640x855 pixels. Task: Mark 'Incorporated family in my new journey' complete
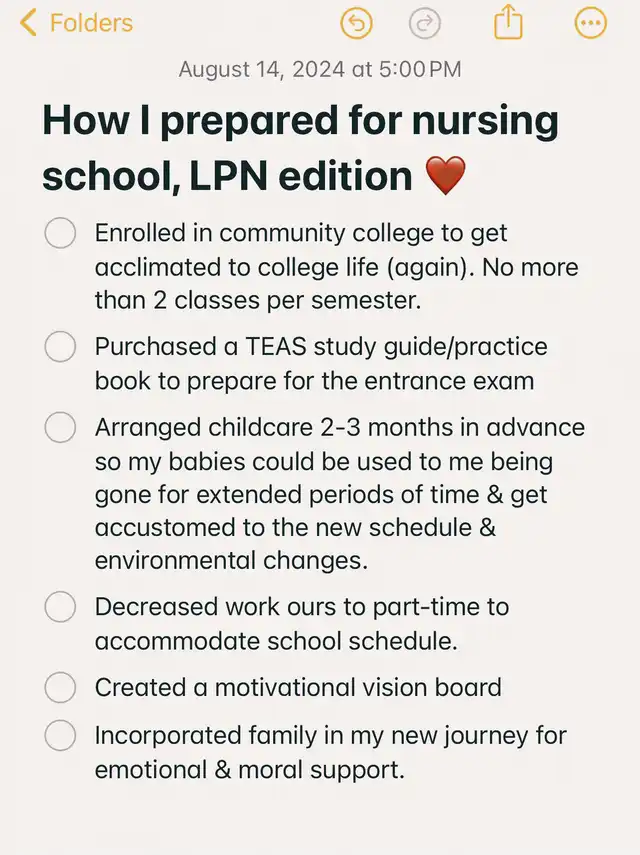61,736
